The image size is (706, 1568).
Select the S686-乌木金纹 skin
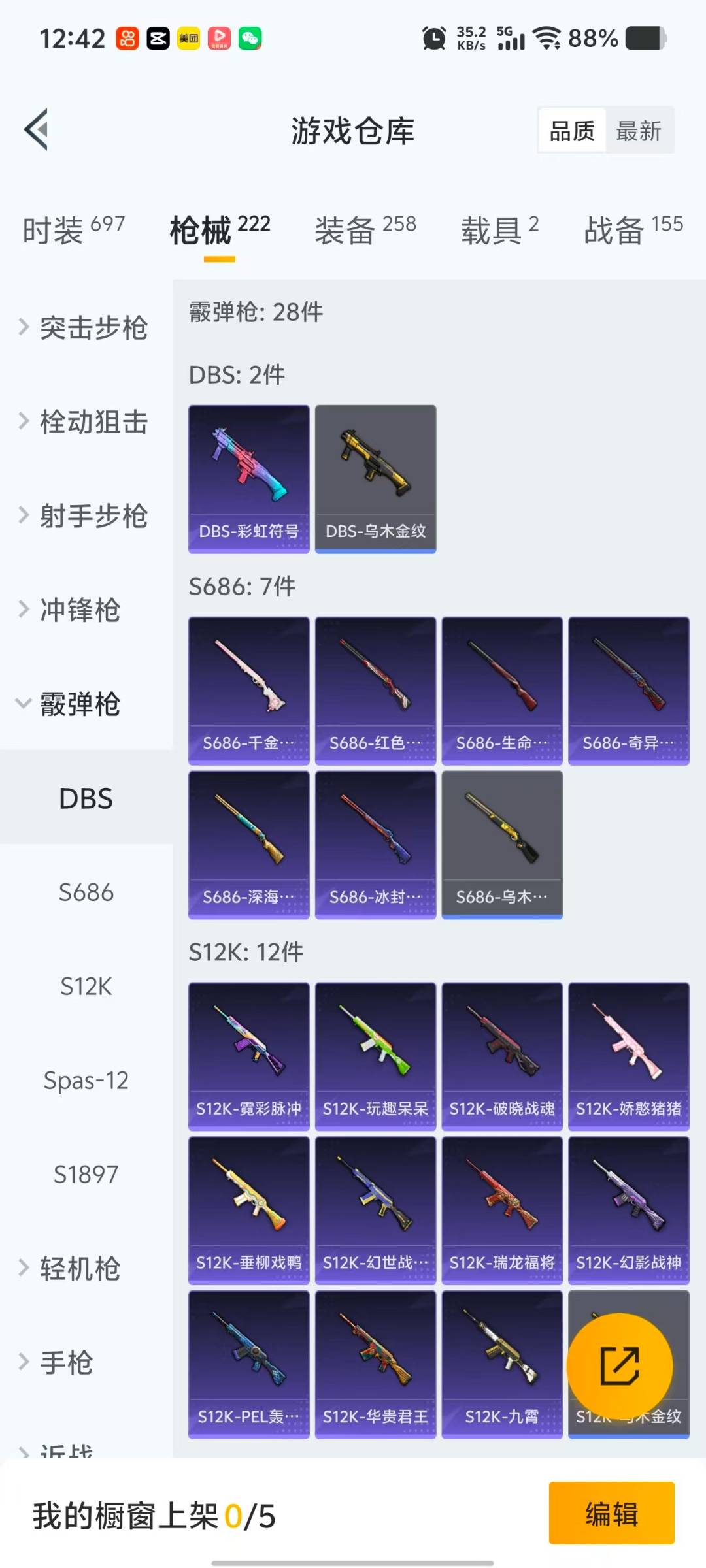point(502,843)
